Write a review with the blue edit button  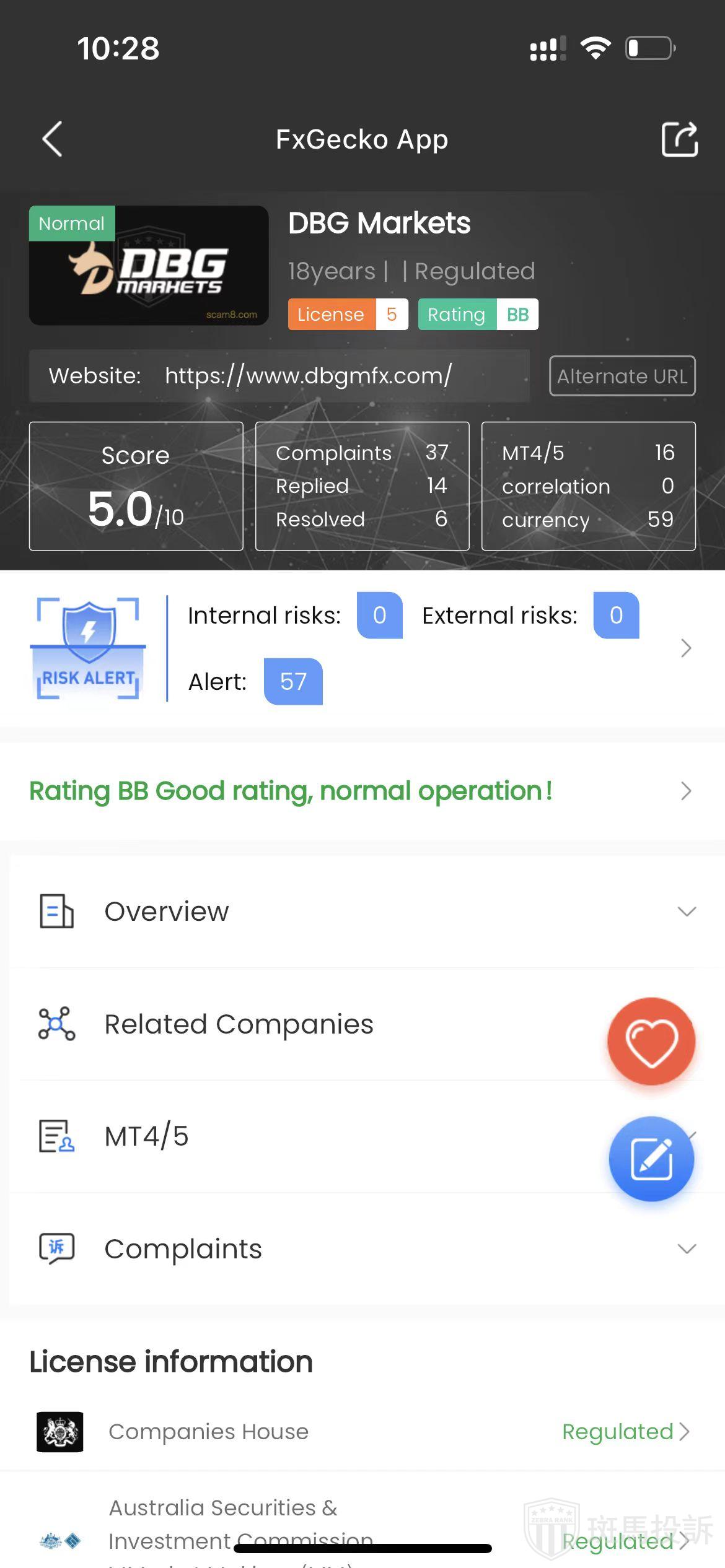[x=651, y=1159]
